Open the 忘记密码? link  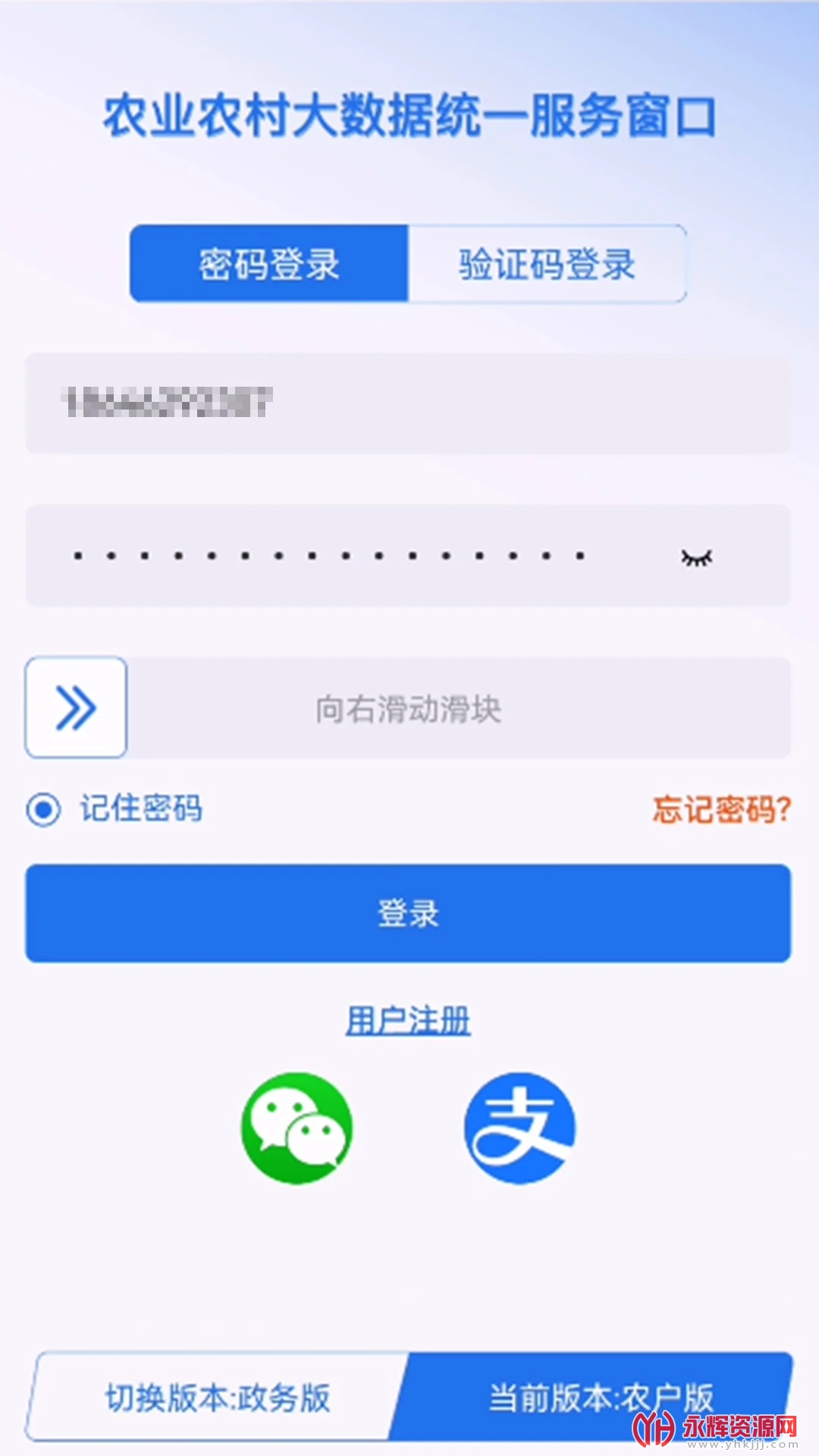coord(721,809)
